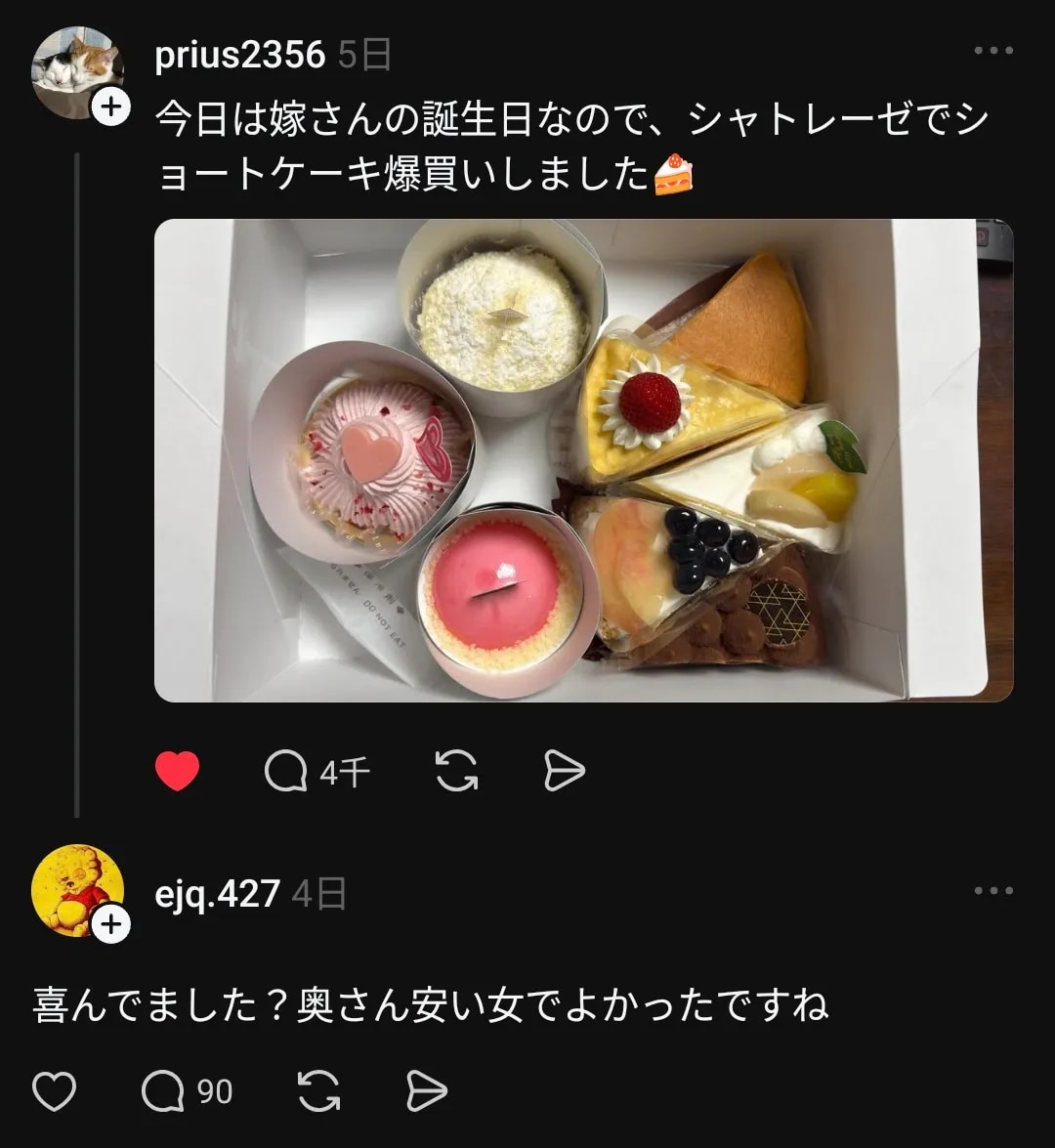The width and height of the screenshot is (1055, 1148).
Task: Open comments on prius2356's post
Action: tap(286, 772)
